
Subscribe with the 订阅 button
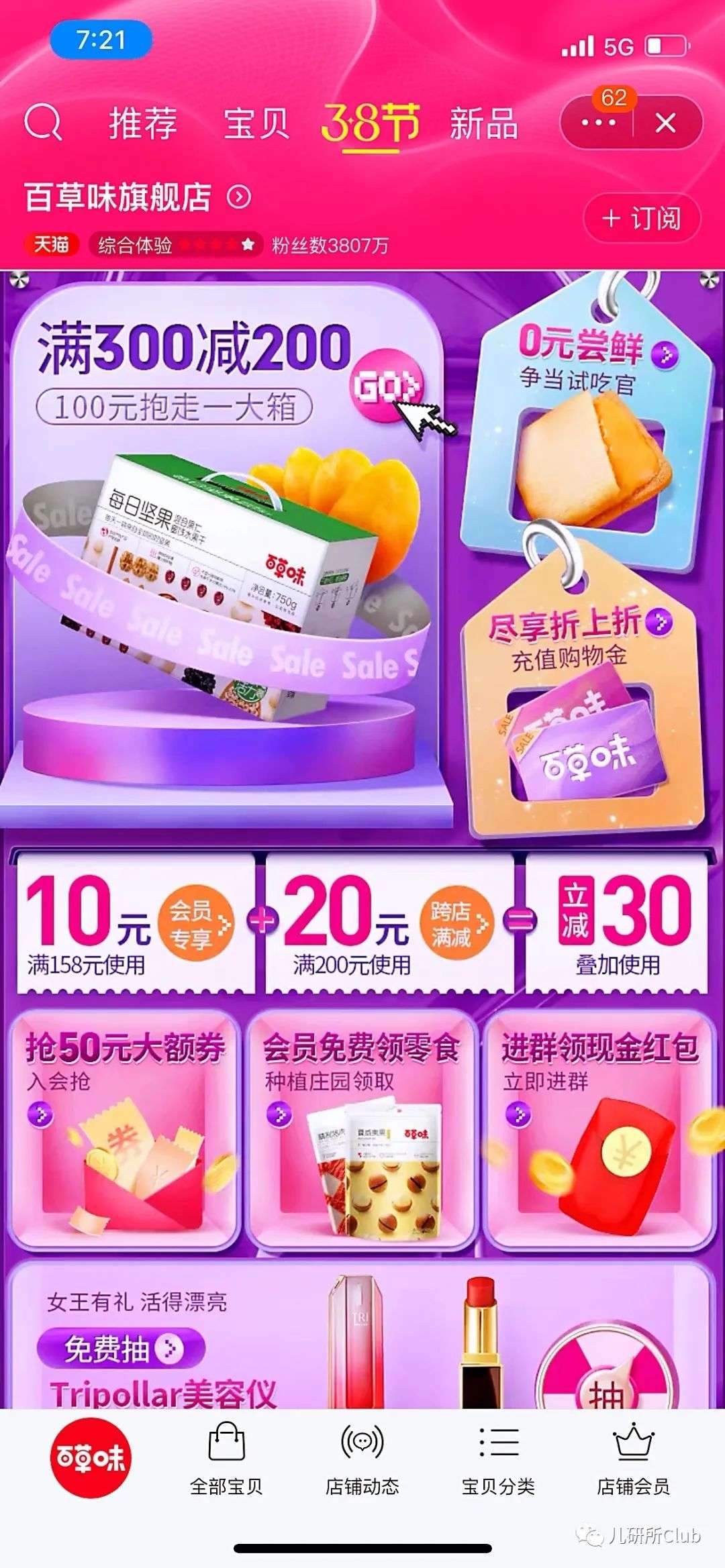[x=642, y=219]
